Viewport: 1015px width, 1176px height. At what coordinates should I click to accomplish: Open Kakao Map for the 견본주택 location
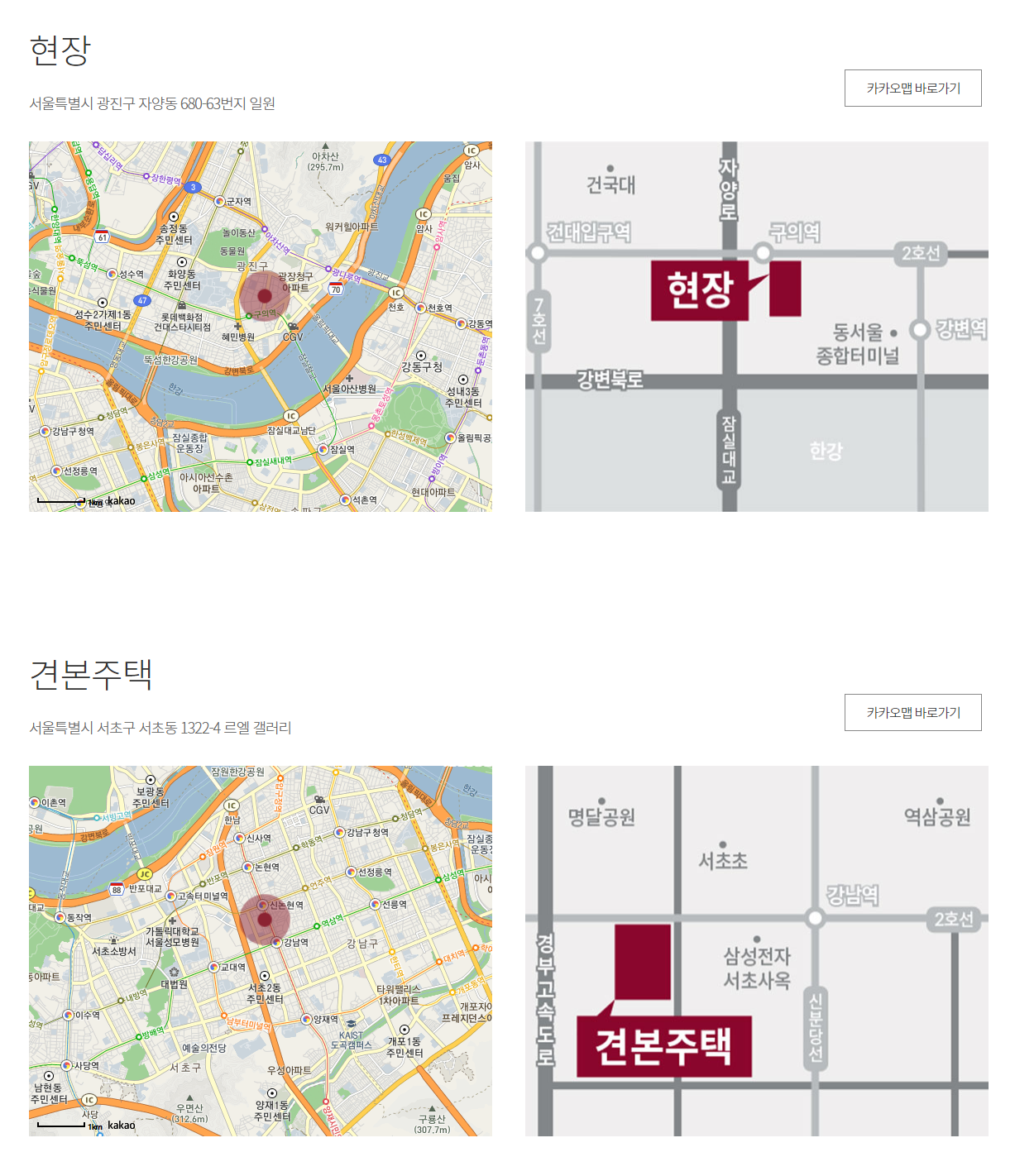coord(912,711)
